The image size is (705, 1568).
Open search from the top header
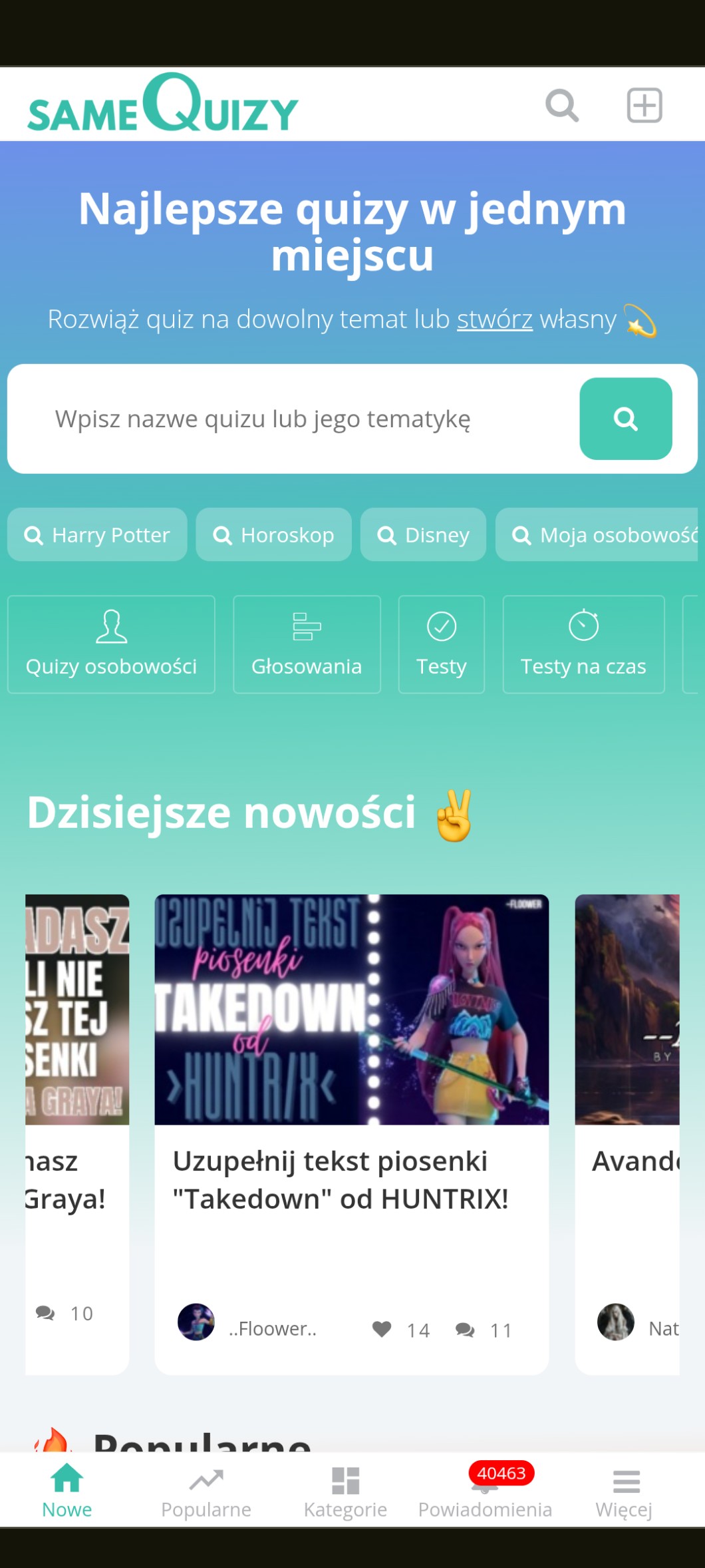[562, 105]
